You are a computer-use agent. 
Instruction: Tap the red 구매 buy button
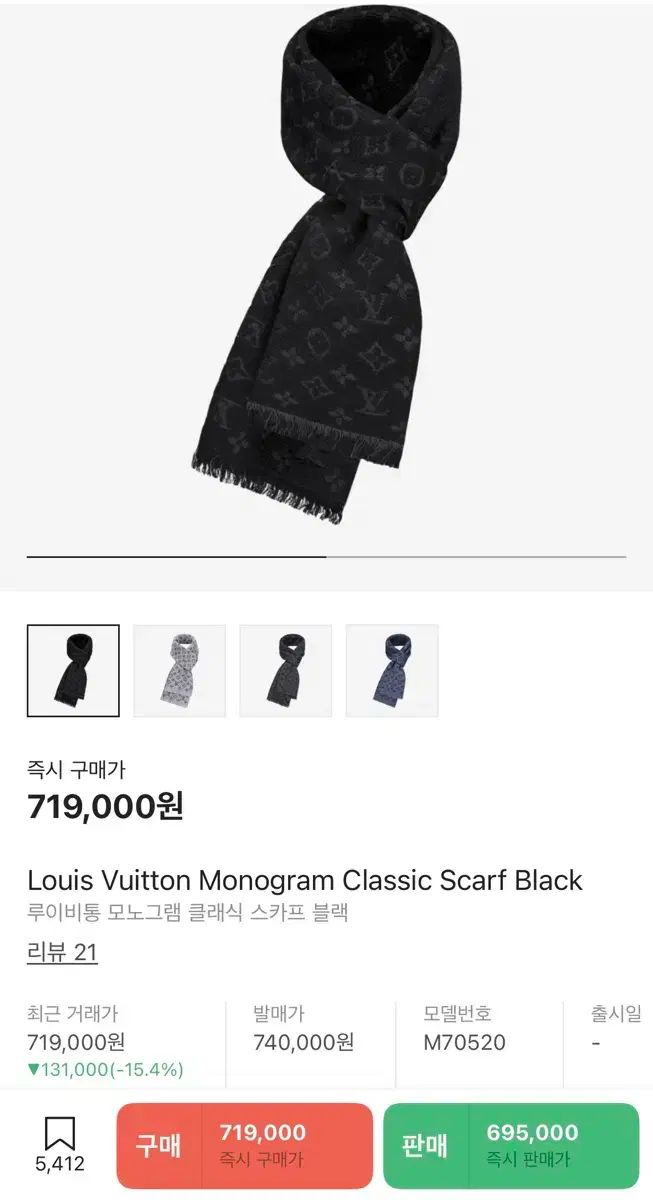(245, 1145)
